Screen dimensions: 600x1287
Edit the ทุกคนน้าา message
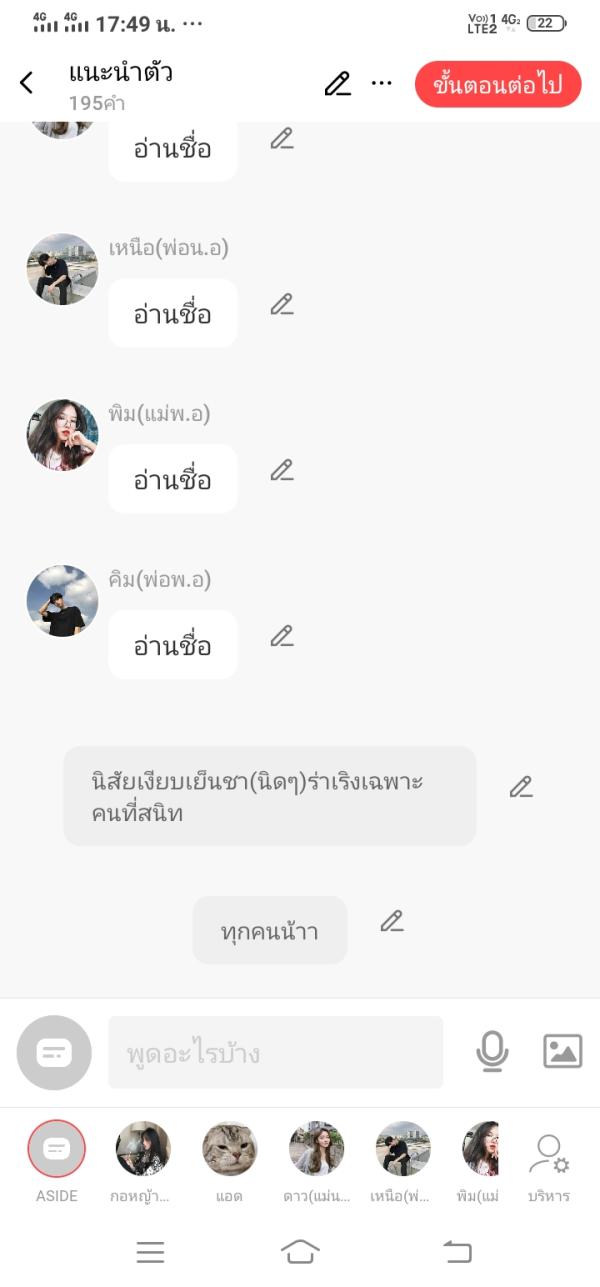point(392,921)
